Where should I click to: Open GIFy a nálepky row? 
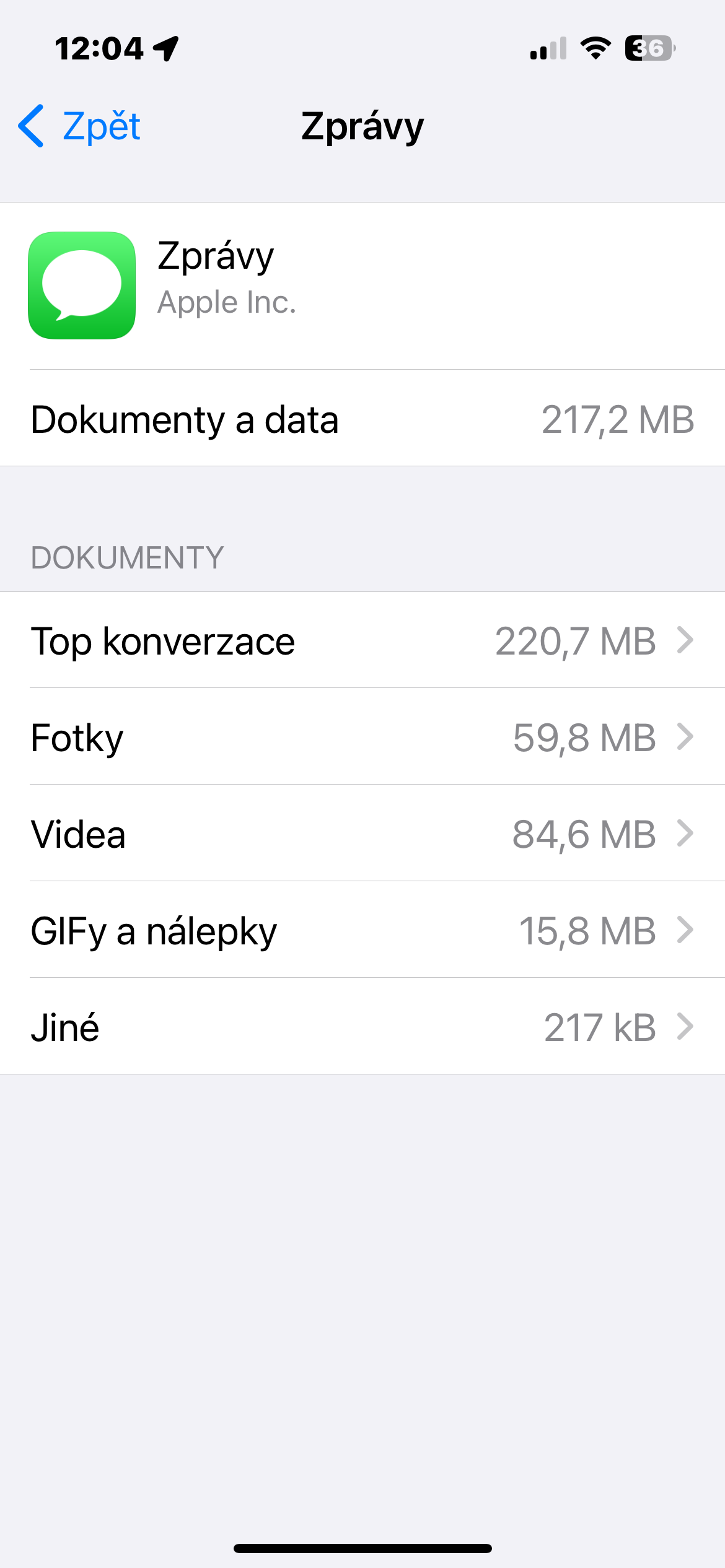(x=362, y=930)
